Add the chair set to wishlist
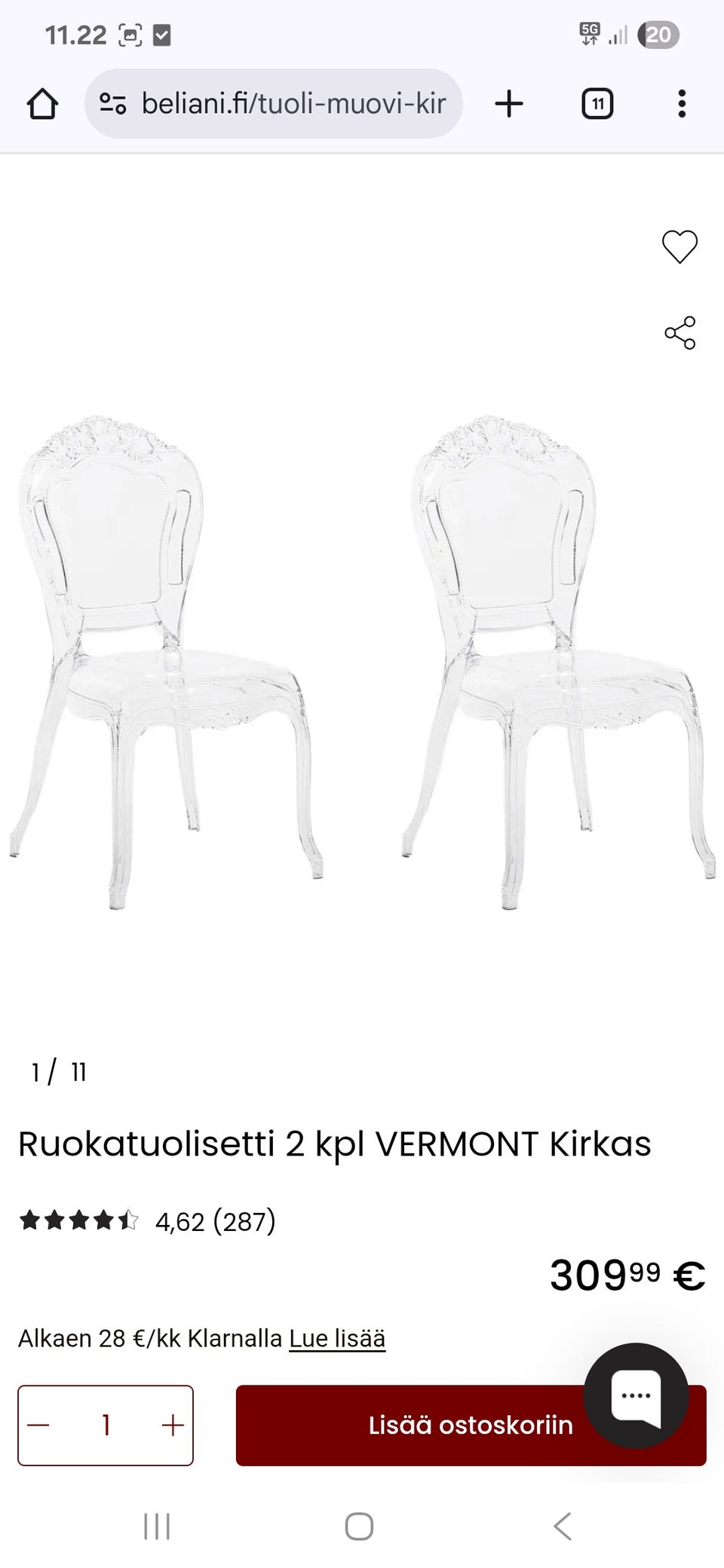The width and height of the screenshot is (724, 1568). [680, 247]
